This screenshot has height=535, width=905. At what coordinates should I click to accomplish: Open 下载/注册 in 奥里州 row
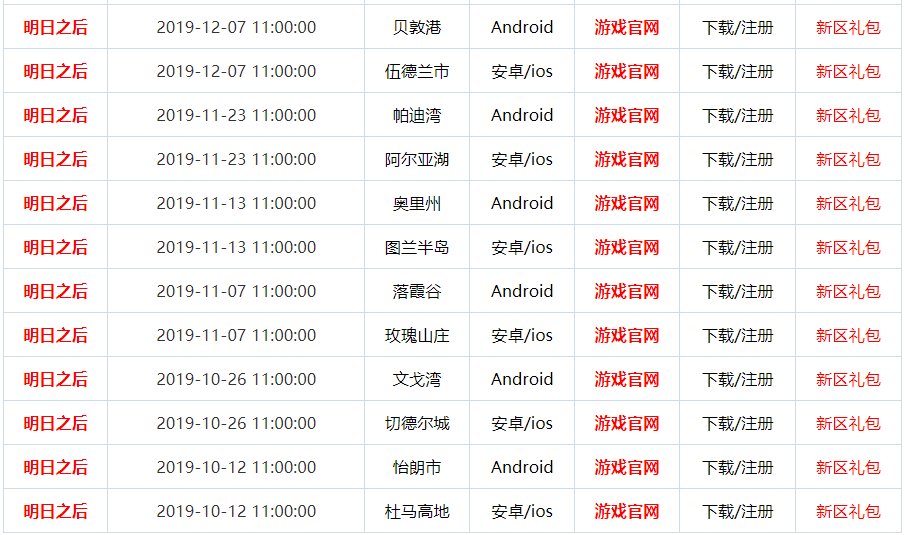tap(737, 203)
